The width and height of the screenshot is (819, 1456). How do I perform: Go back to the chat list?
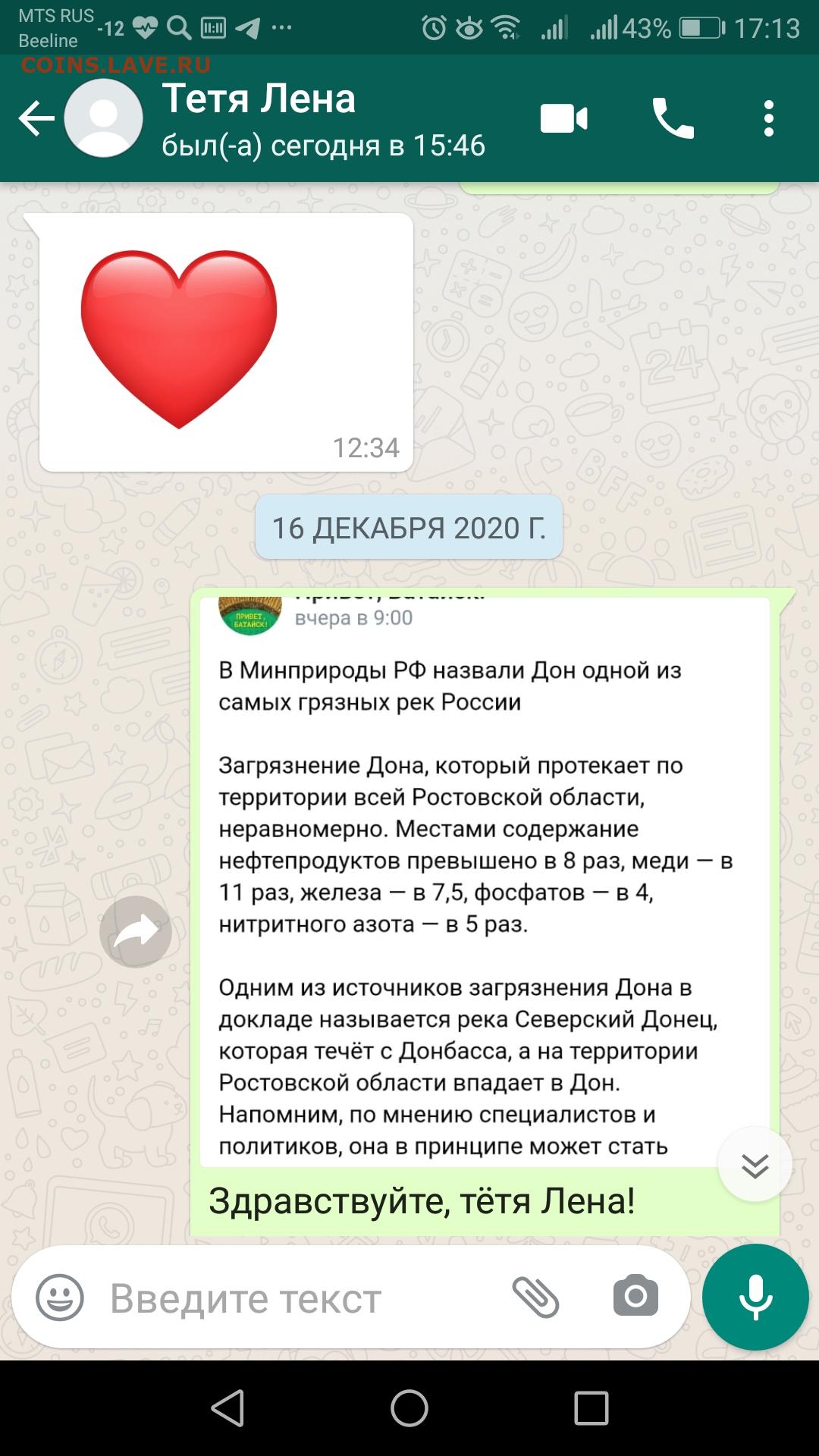coord(36,119)
